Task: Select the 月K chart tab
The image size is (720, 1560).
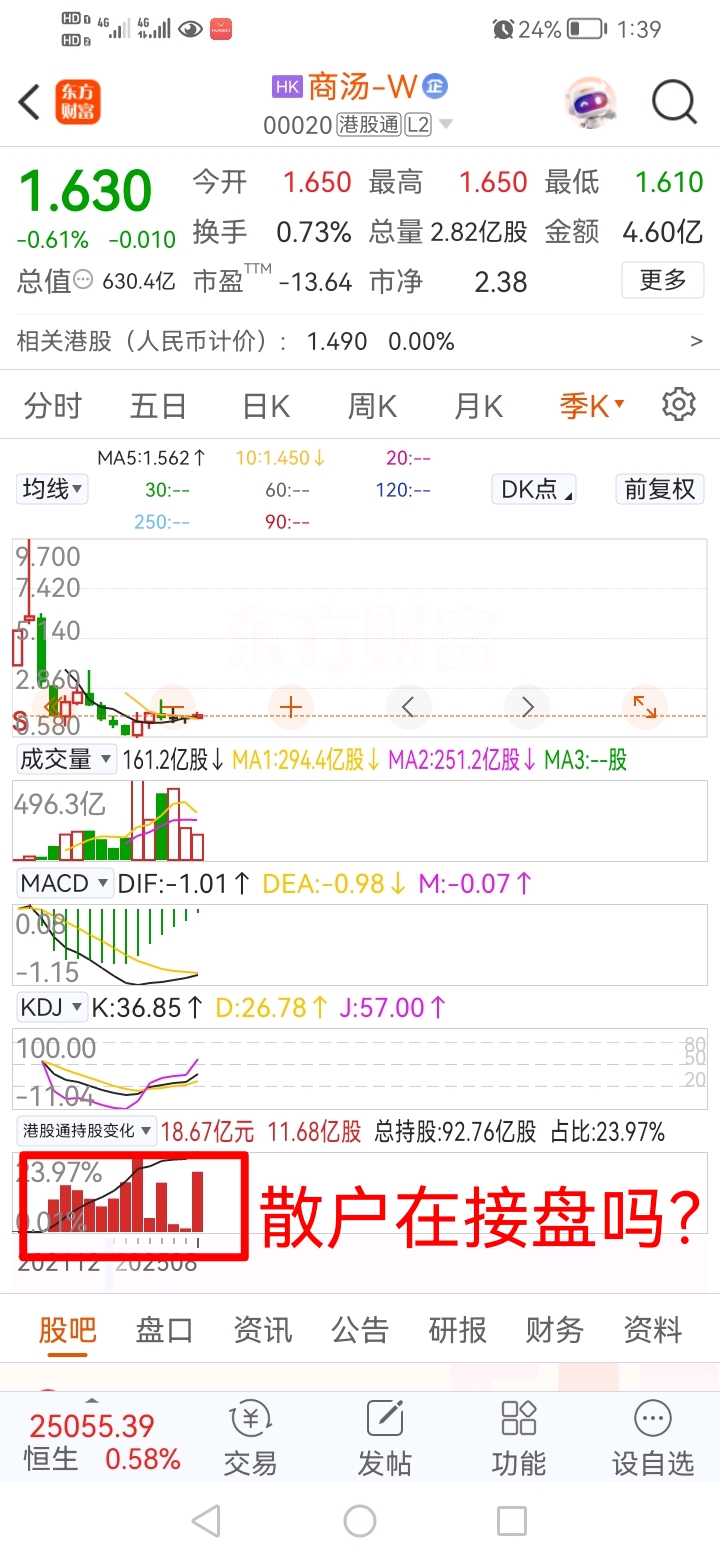Action: 479,406
